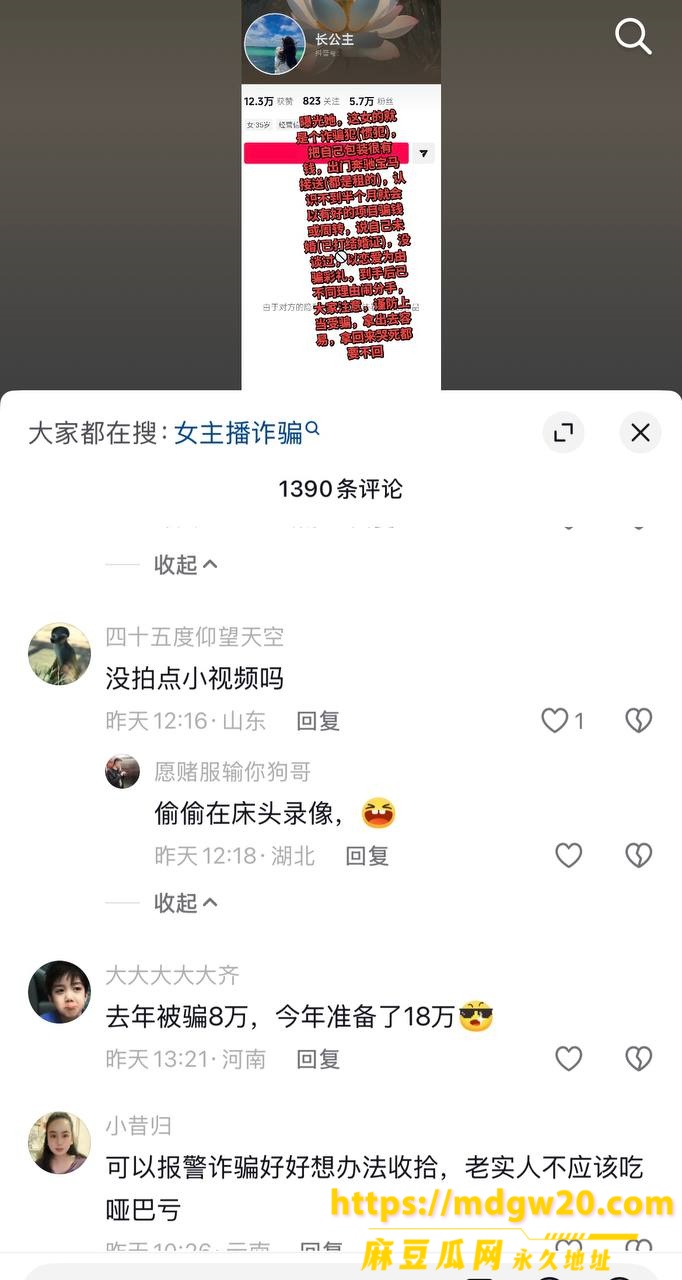Viewport: 682px width, 1280px height.
Task: Like 愿赌服输你狗哥's reply
Action: (568, 855)
